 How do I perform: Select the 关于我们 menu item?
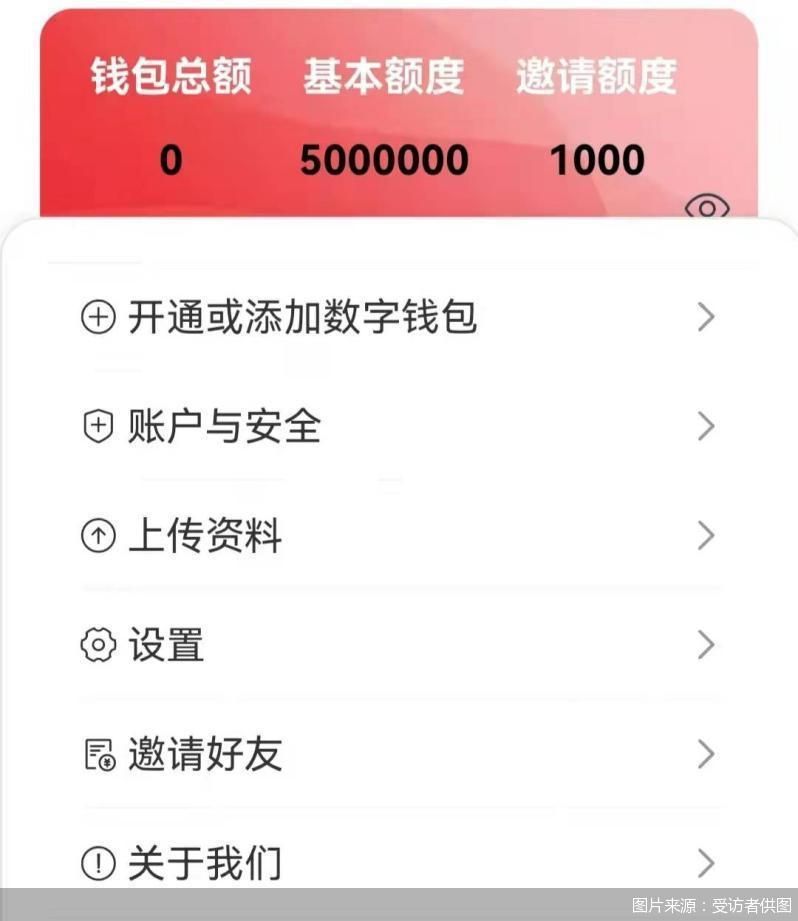click(x=202, y=862)
